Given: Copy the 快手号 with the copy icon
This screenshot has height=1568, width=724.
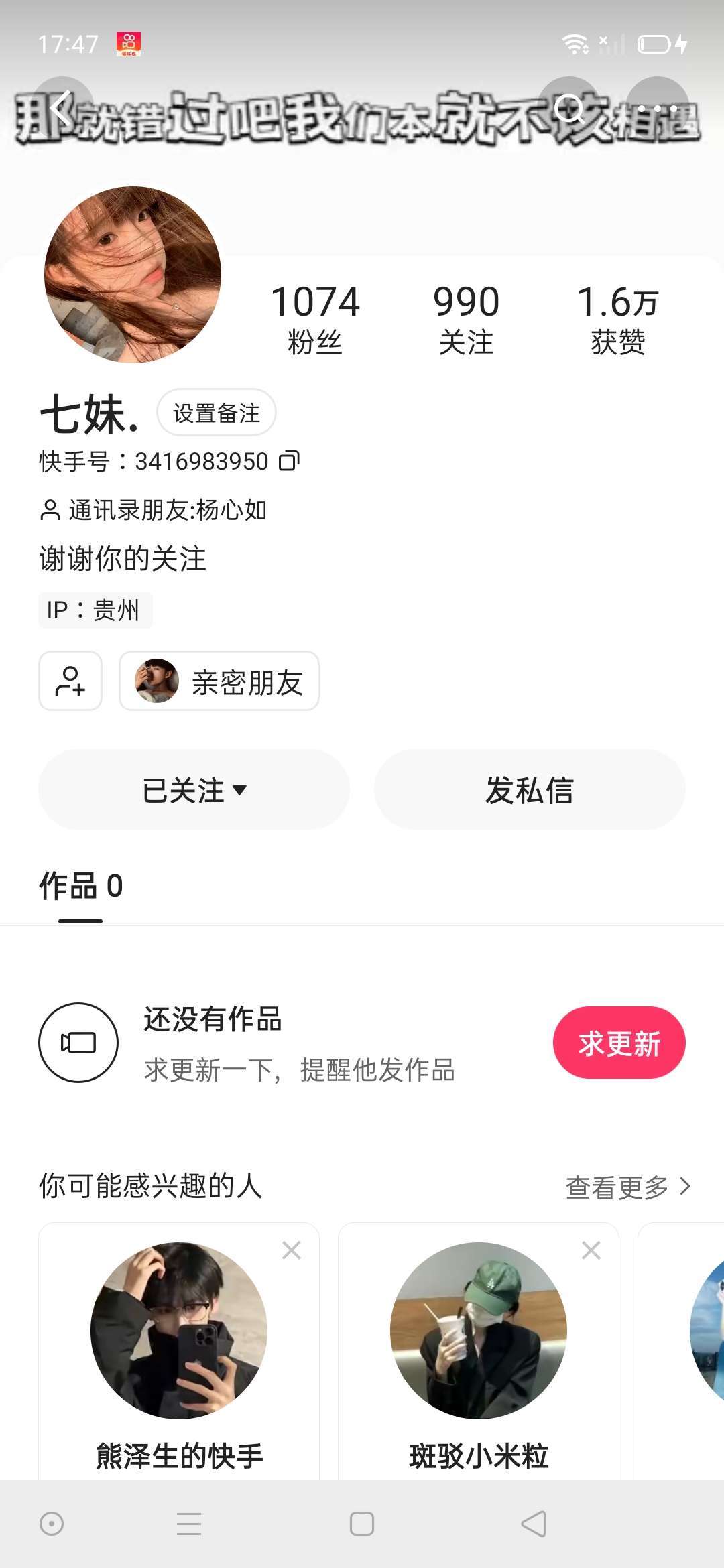Looking at the screenshot, I should (289, 461).
